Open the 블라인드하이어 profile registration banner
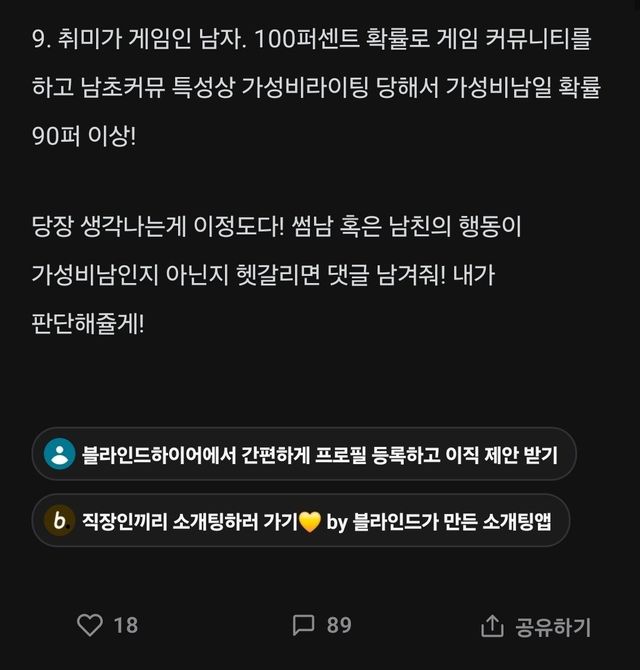 [x=304, y=455]
